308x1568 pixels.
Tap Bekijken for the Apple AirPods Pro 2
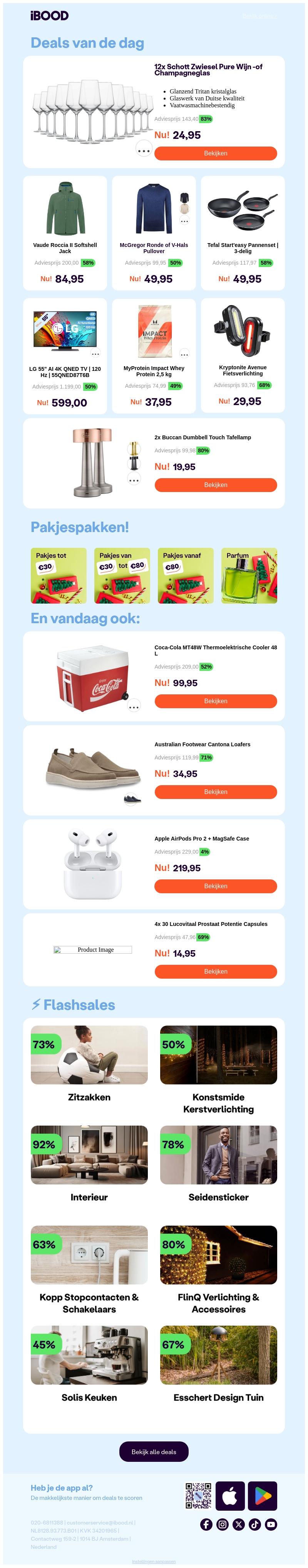216,886
